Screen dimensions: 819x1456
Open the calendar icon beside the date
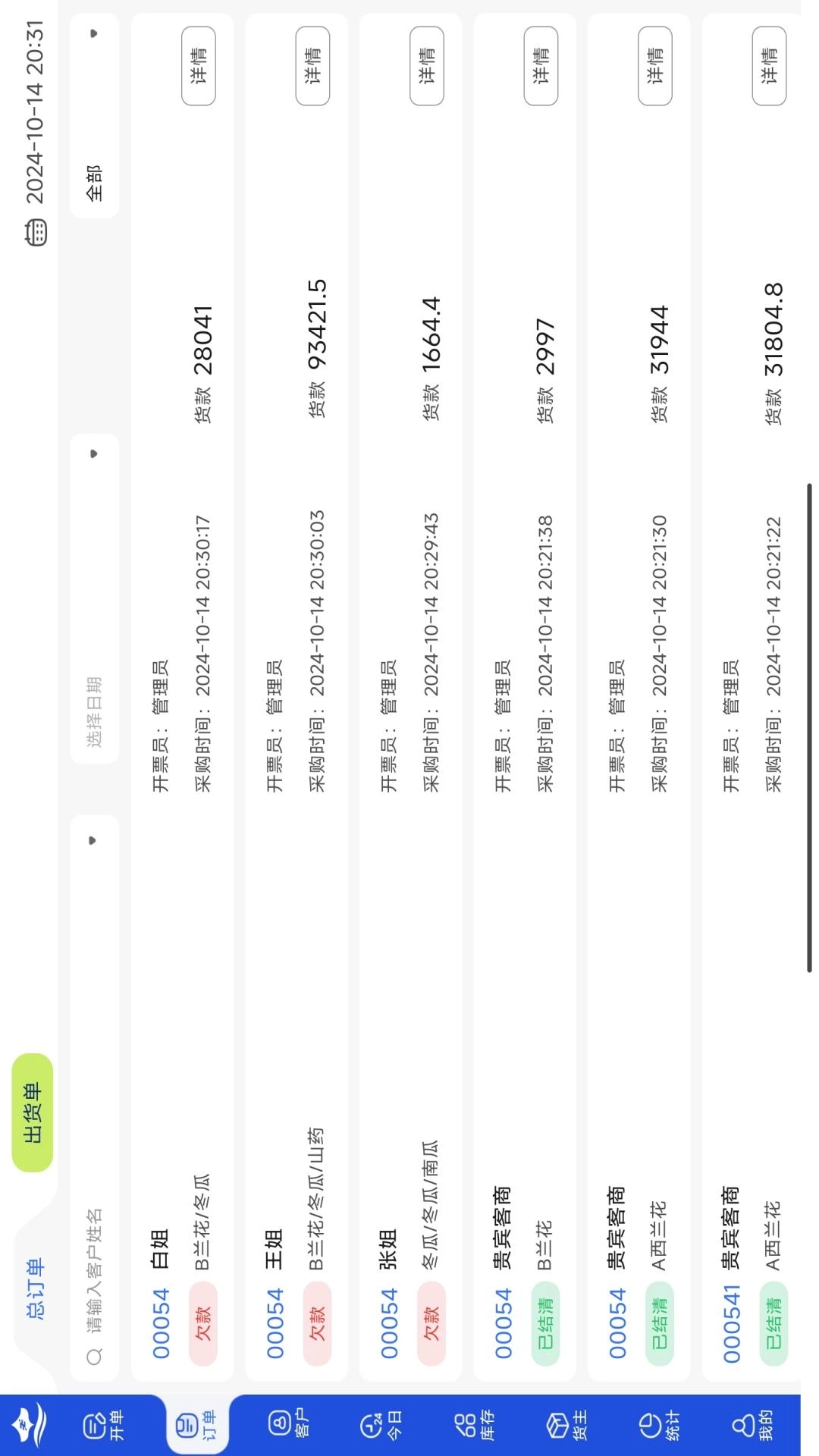coord(36,232)
